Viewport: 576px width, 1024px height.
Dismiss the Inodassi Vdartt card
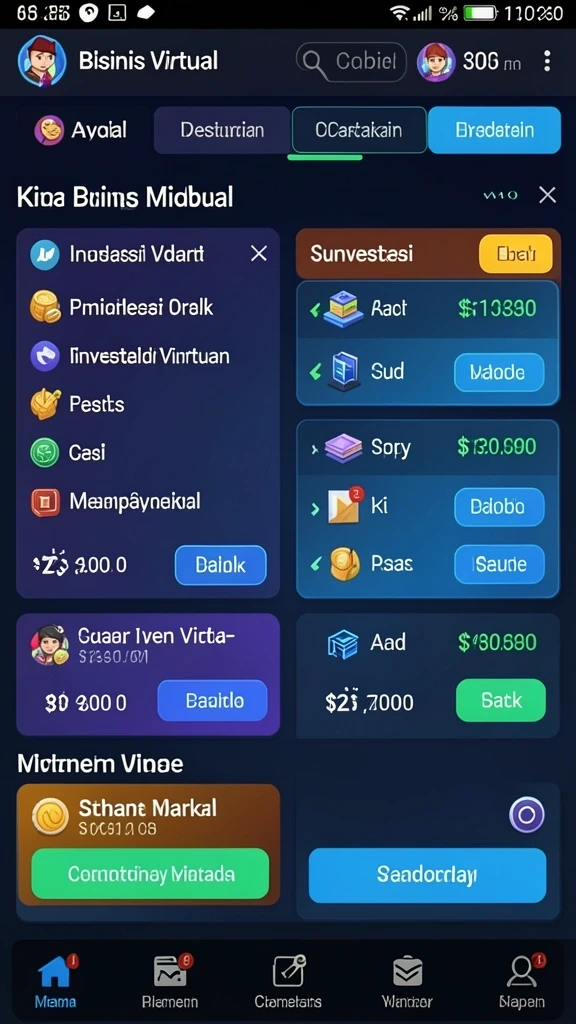(259, 253)
